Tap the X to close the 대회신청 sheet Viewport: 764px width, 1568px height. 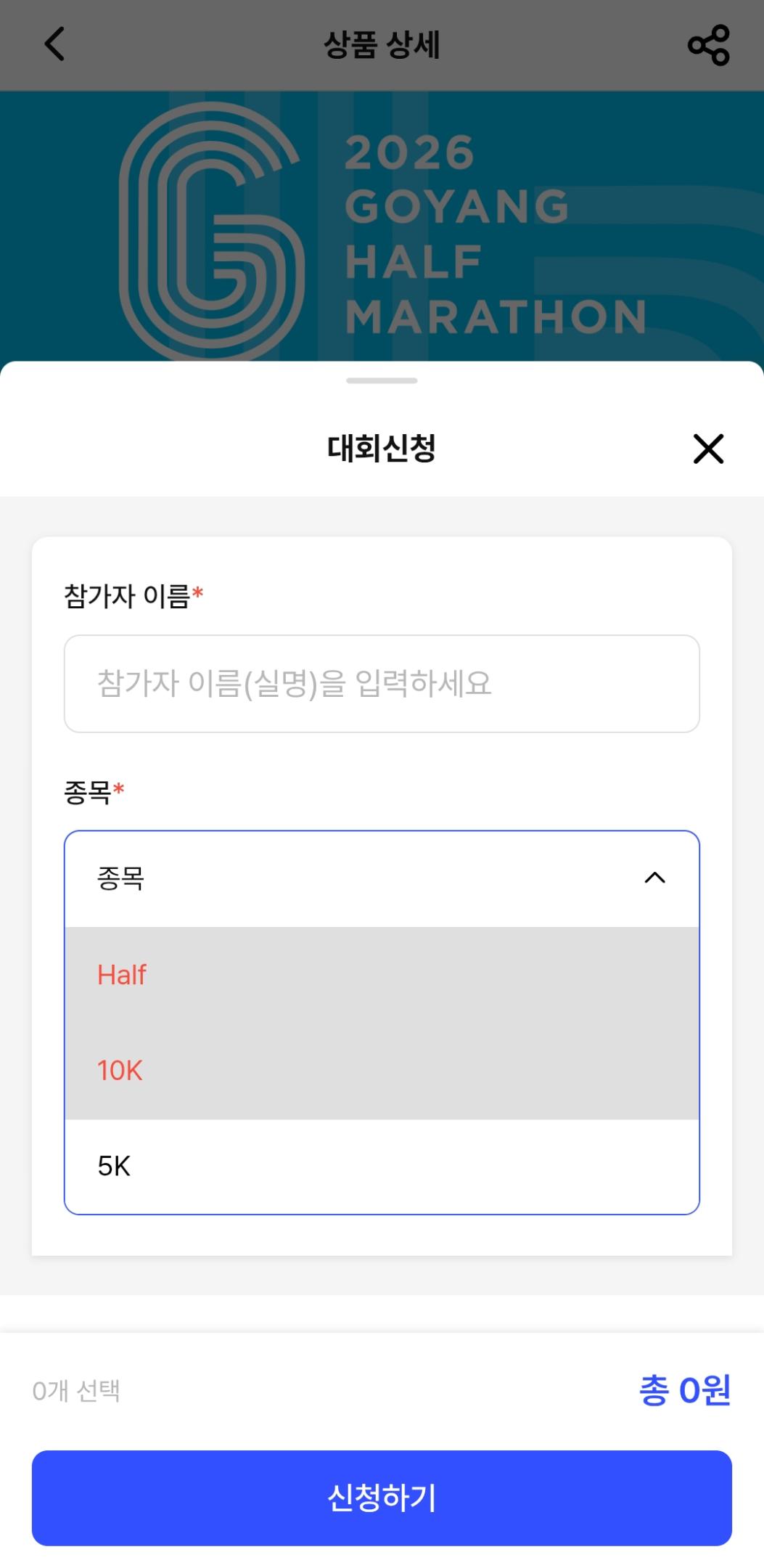point(707,449)
